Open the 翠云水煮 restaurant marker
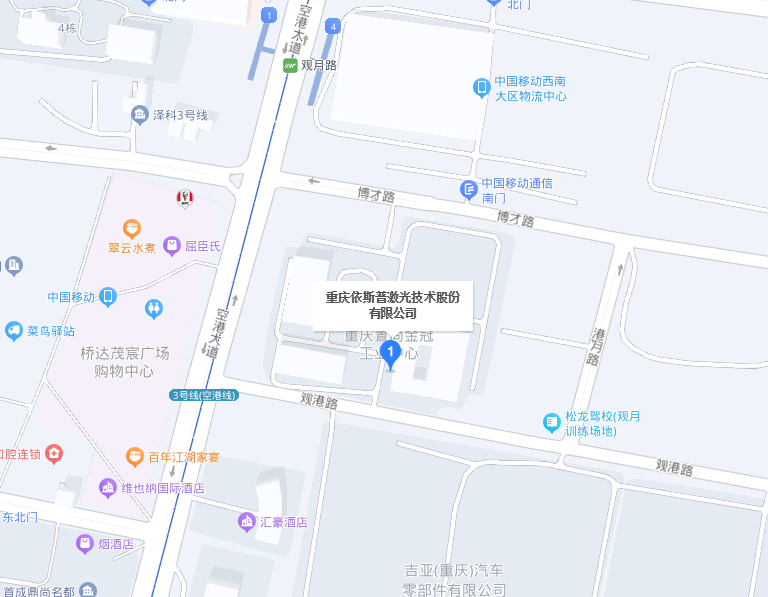 [x=131, y=229]
